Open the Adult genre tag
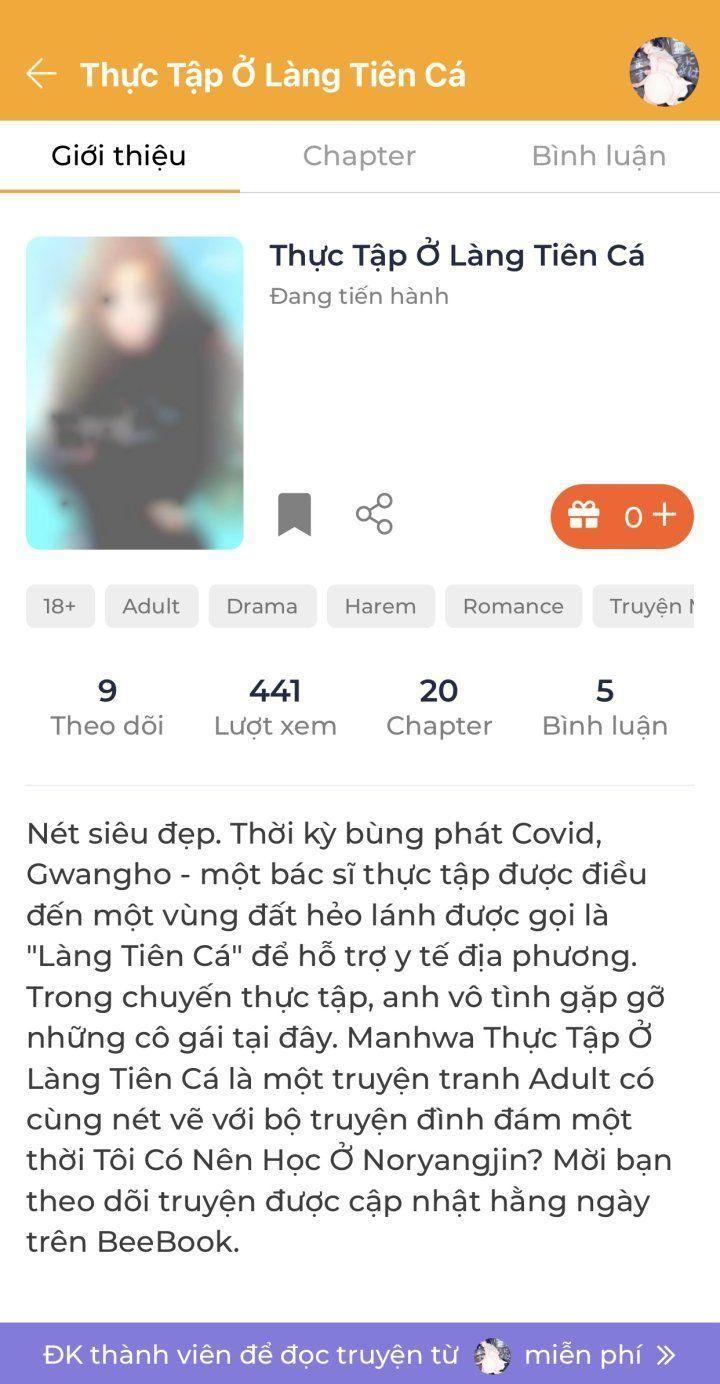This screenshot has width=720, height=1384. coord(151,606)
